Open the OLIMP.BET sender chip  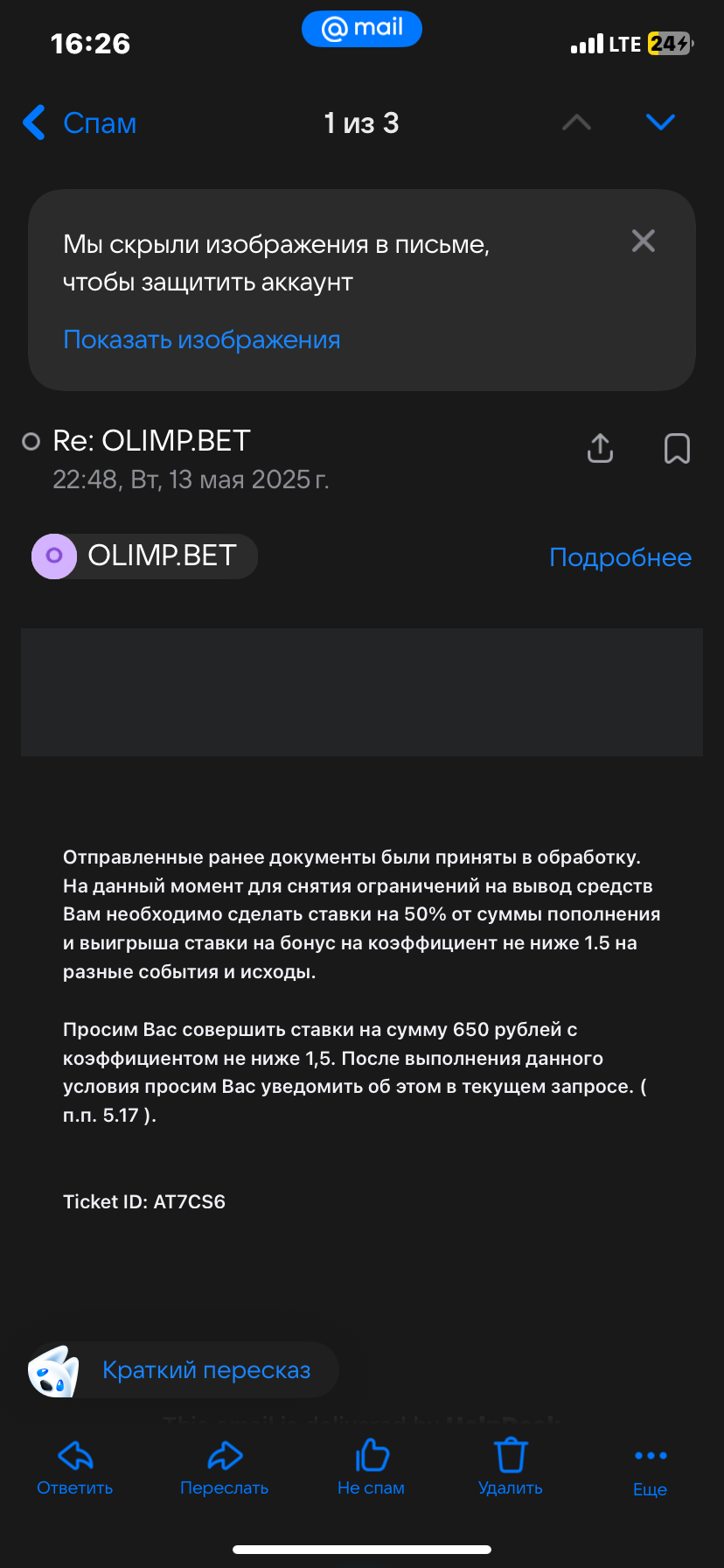pos(144,556)
